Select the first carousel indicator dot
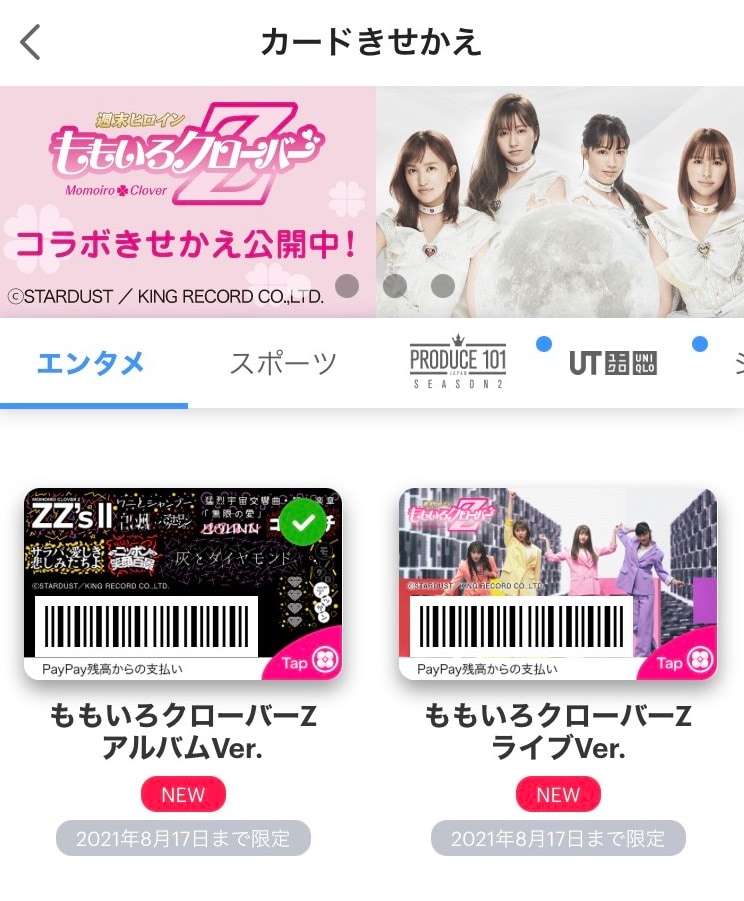 [349, 286]
